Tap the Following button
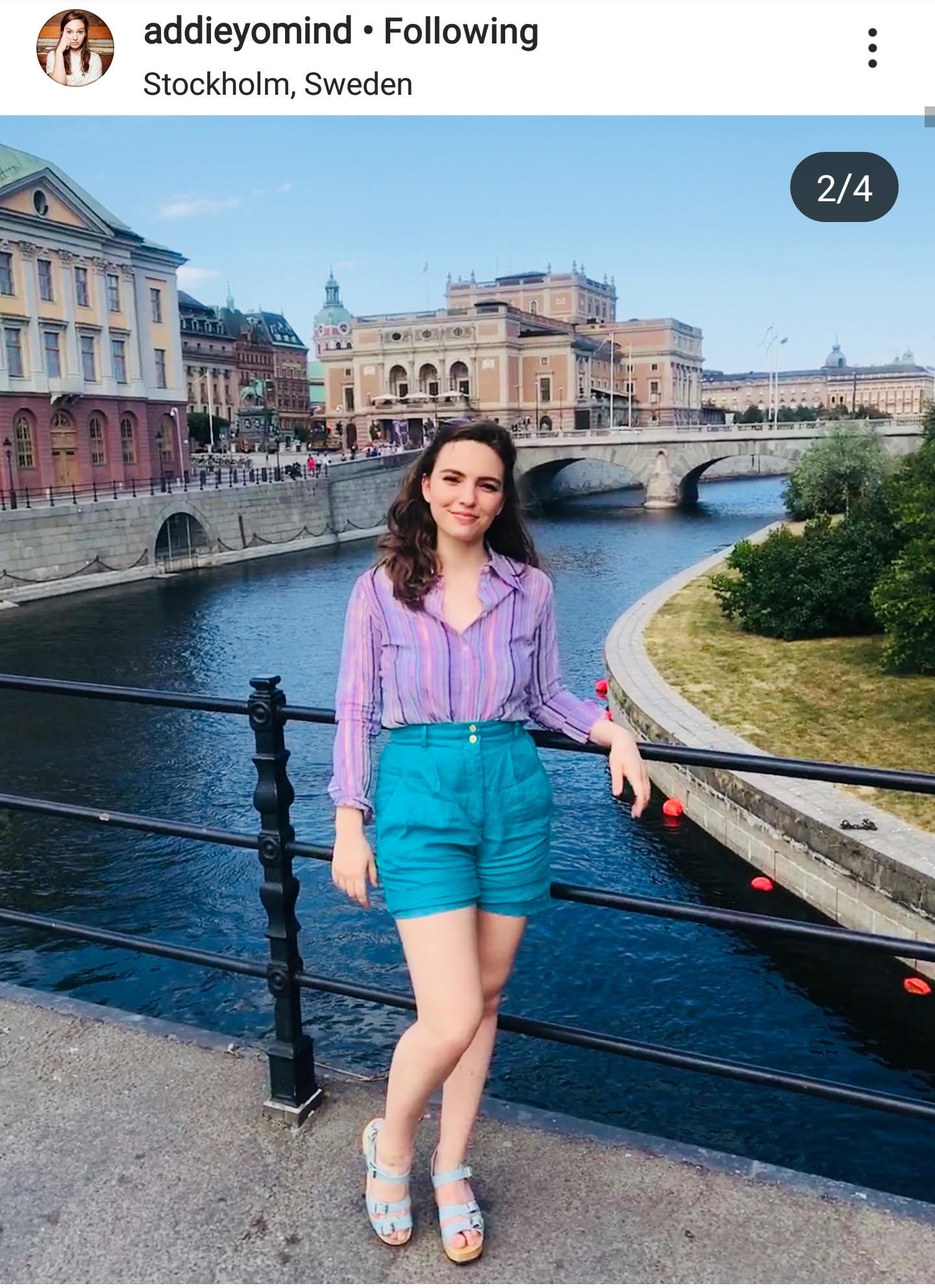This screenshot has height=1288, width=935. tap(461, 31)
